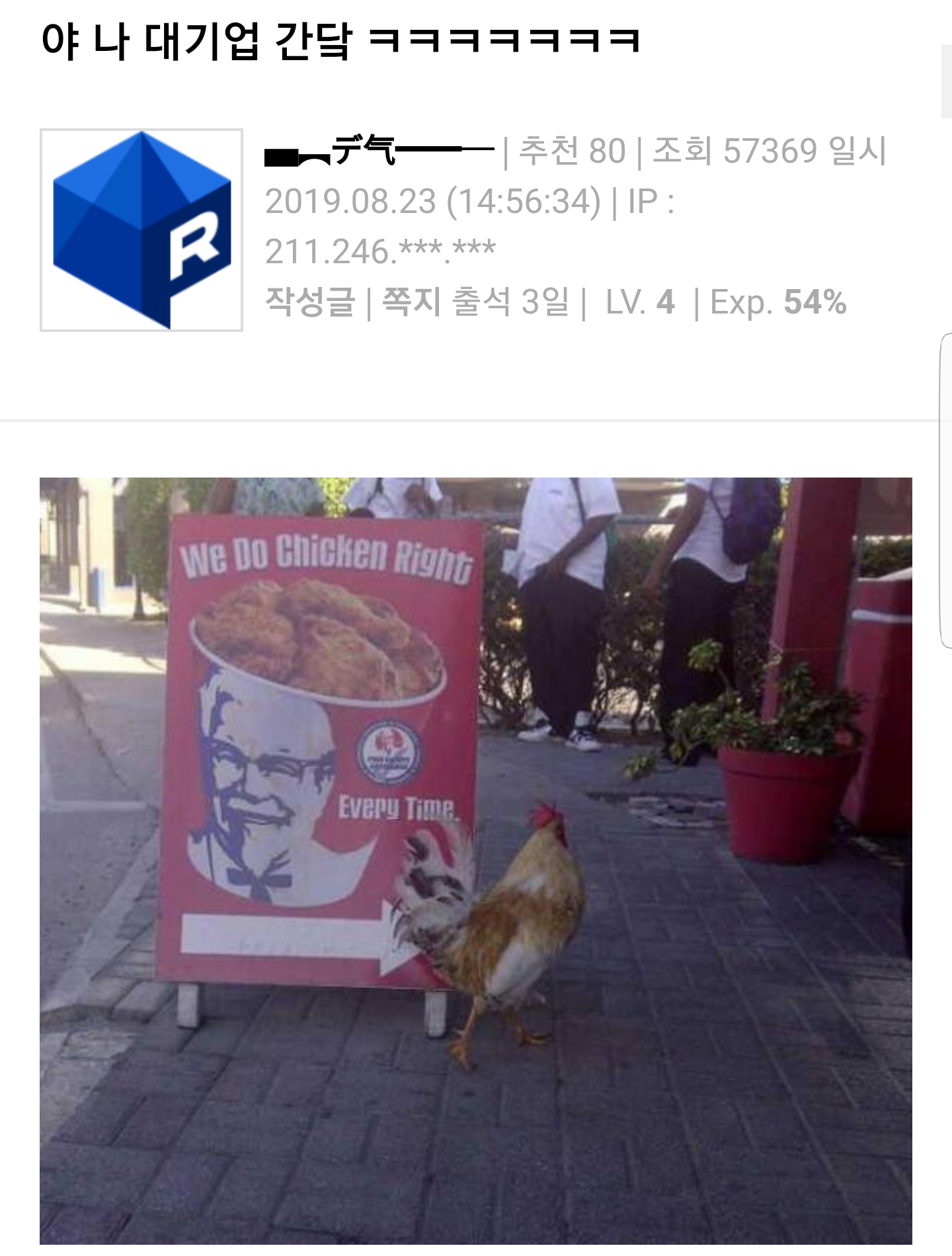Tap the author's nickname beside 추천 80
Screen dimensions: 952x1256
379,151
